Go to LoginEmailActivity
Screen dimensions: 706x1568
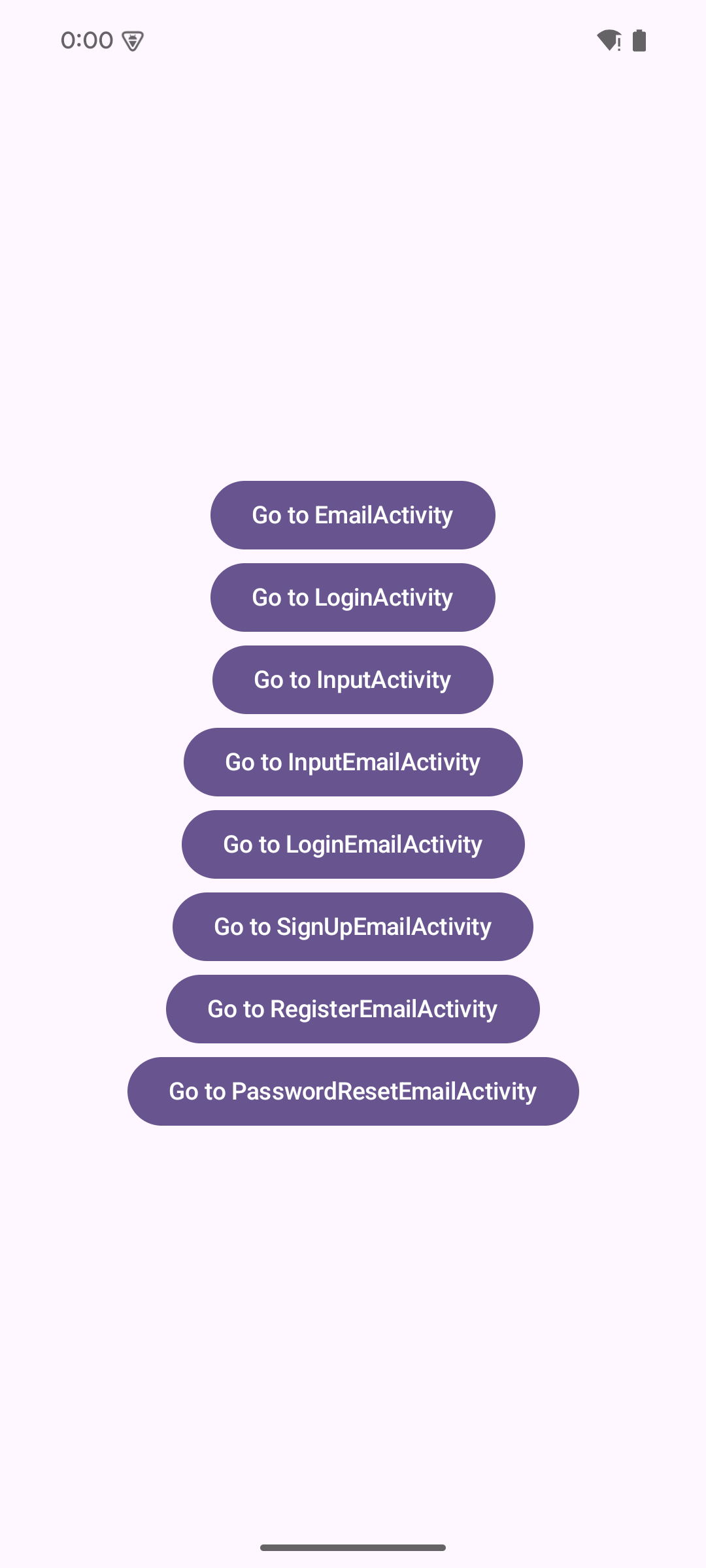point(352,845)
